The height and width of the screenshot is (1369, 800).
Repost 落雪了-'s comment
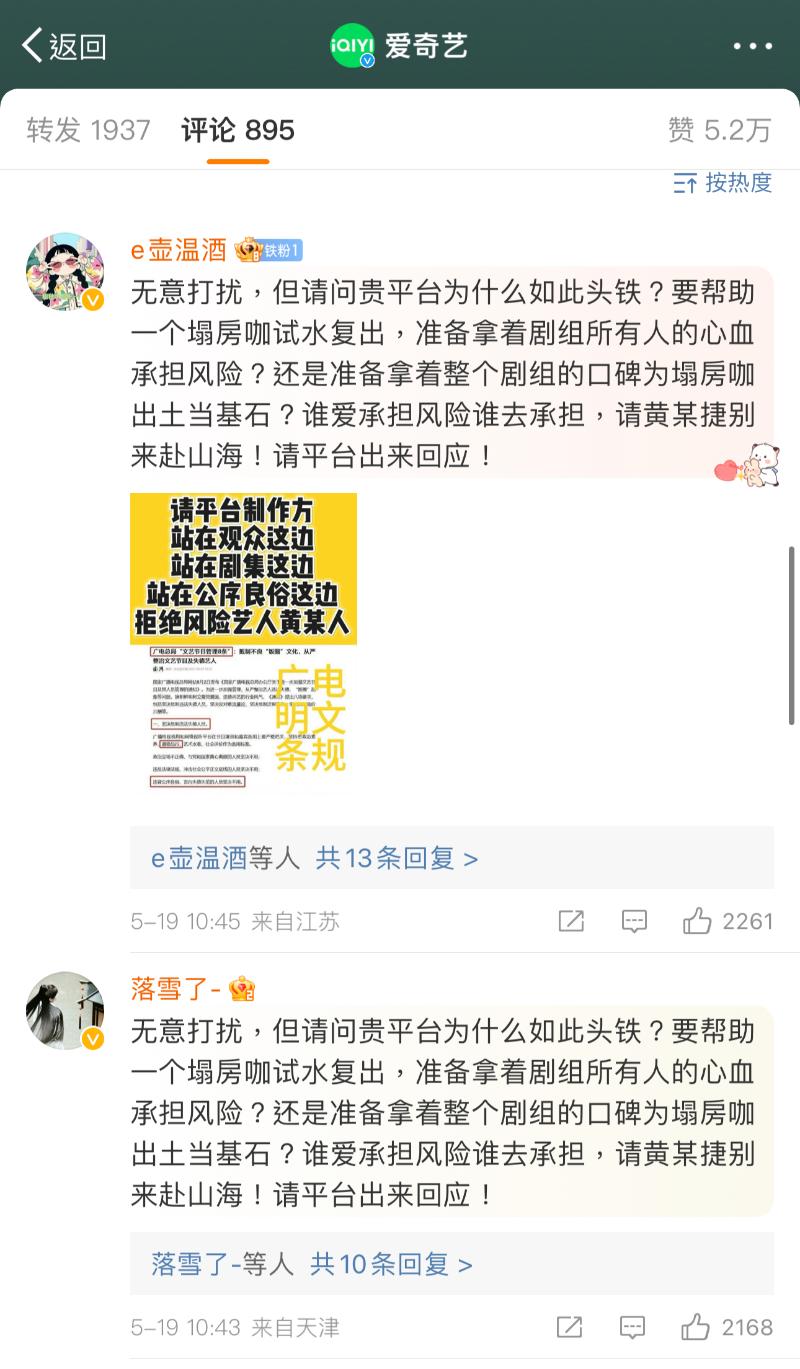[x=569, y=1327]
